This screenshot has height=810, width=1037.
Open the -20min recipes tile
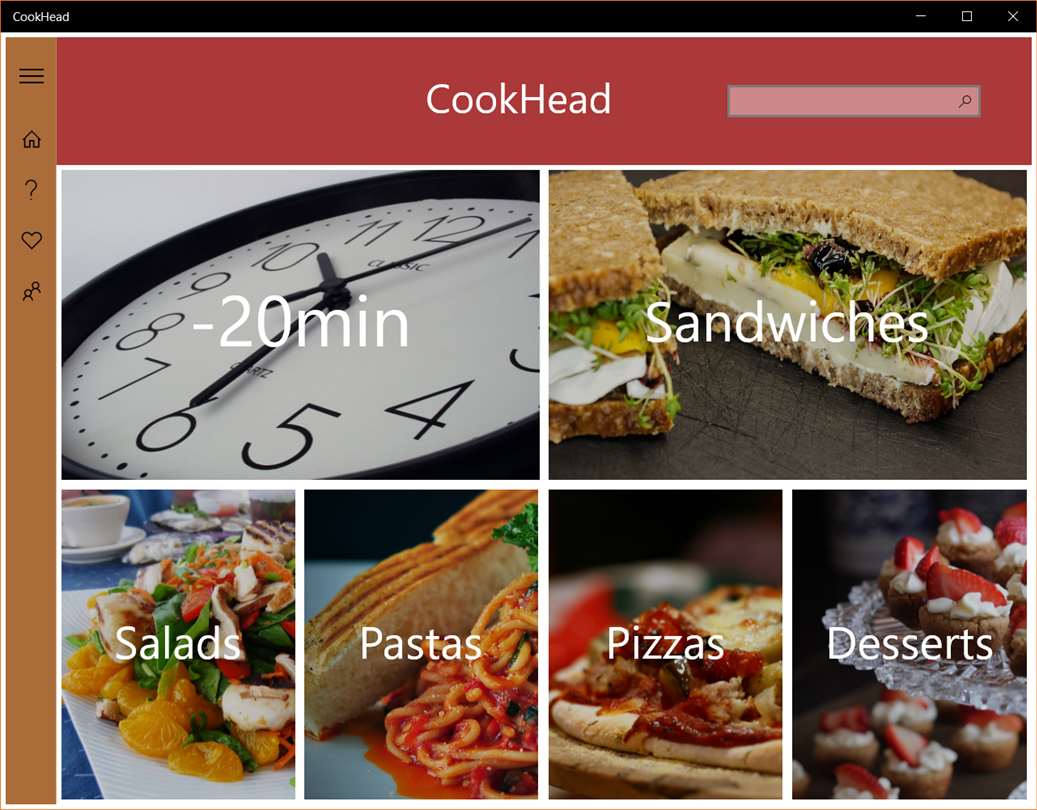(300, 325)
